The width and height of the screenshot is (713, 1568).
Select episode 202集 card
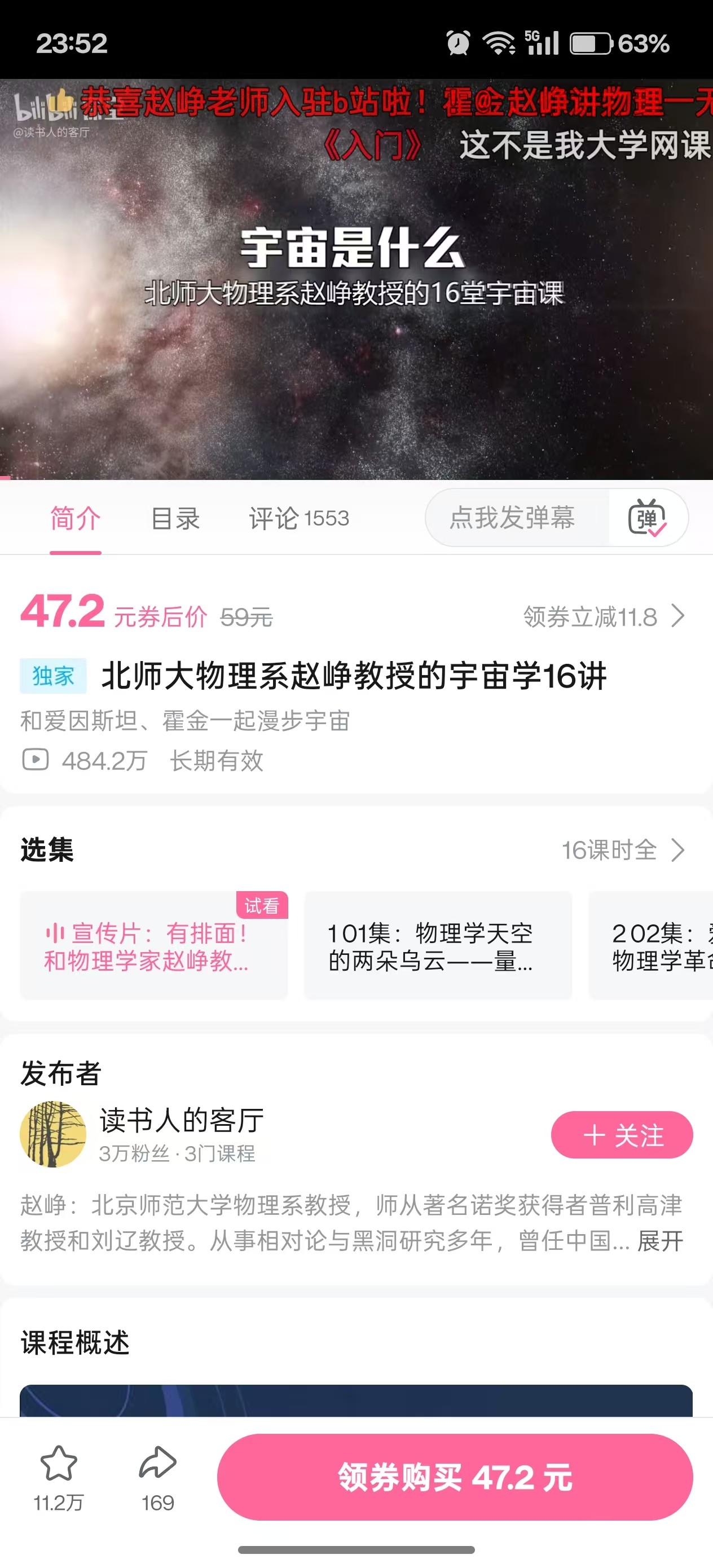click(652, 945)
